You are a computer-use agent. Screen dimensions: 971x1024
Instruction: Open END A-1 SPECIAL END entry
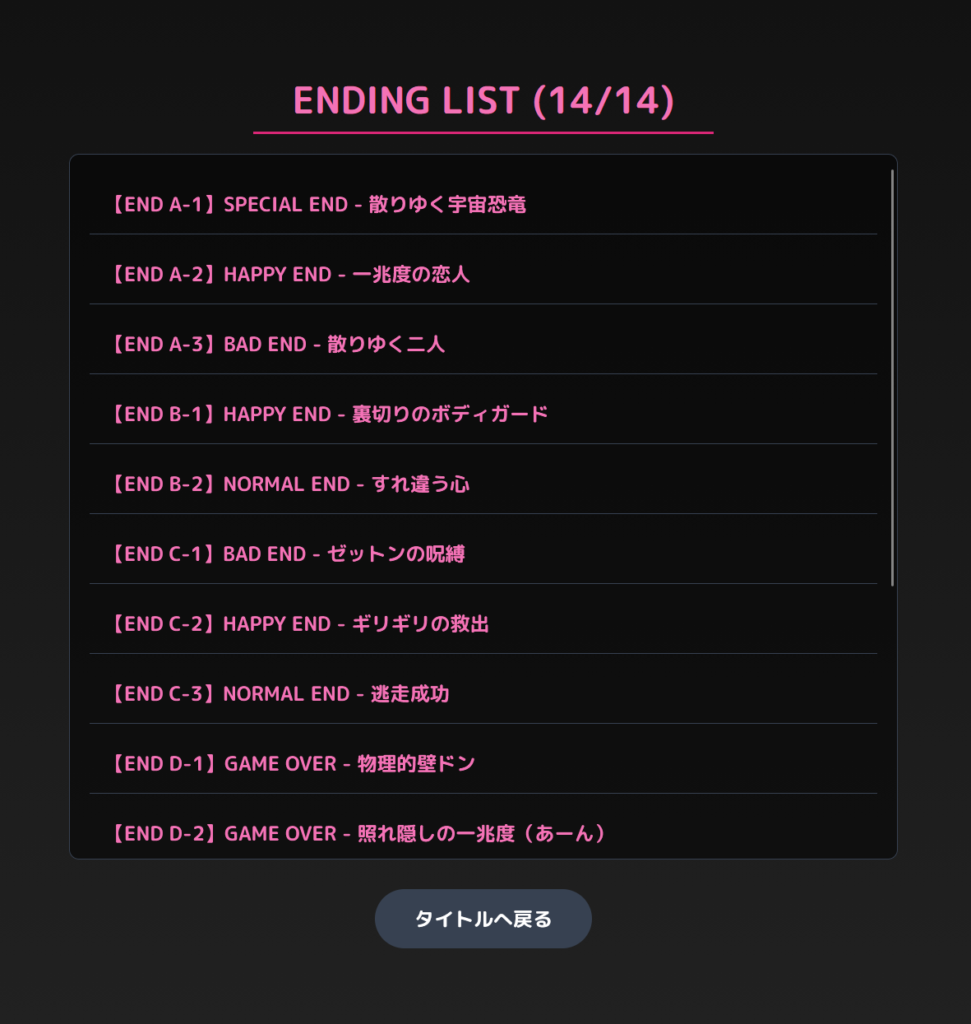pyautogui.click(x=318, y=205)
